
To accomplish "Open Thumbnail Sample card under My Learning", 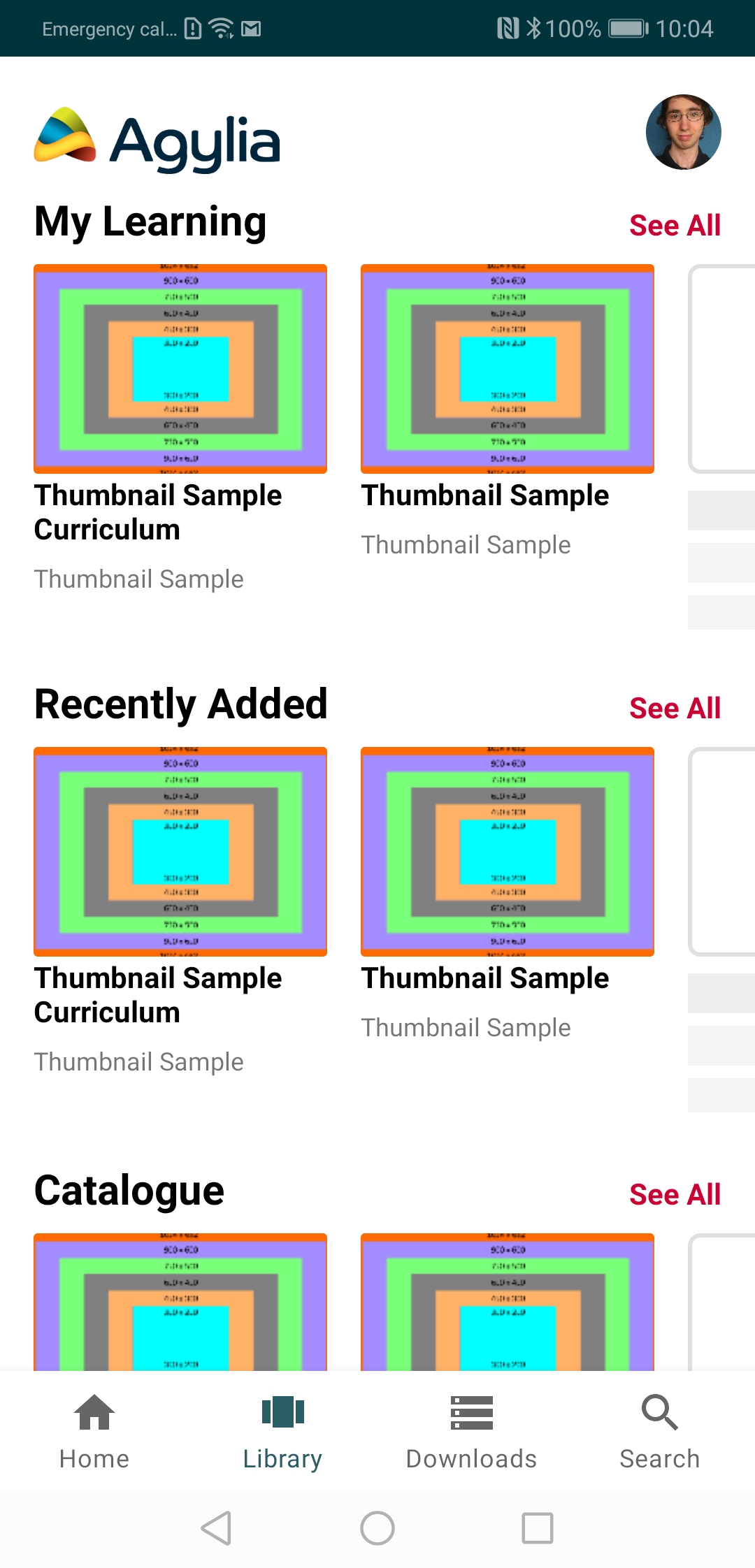I will coord(508,412).
